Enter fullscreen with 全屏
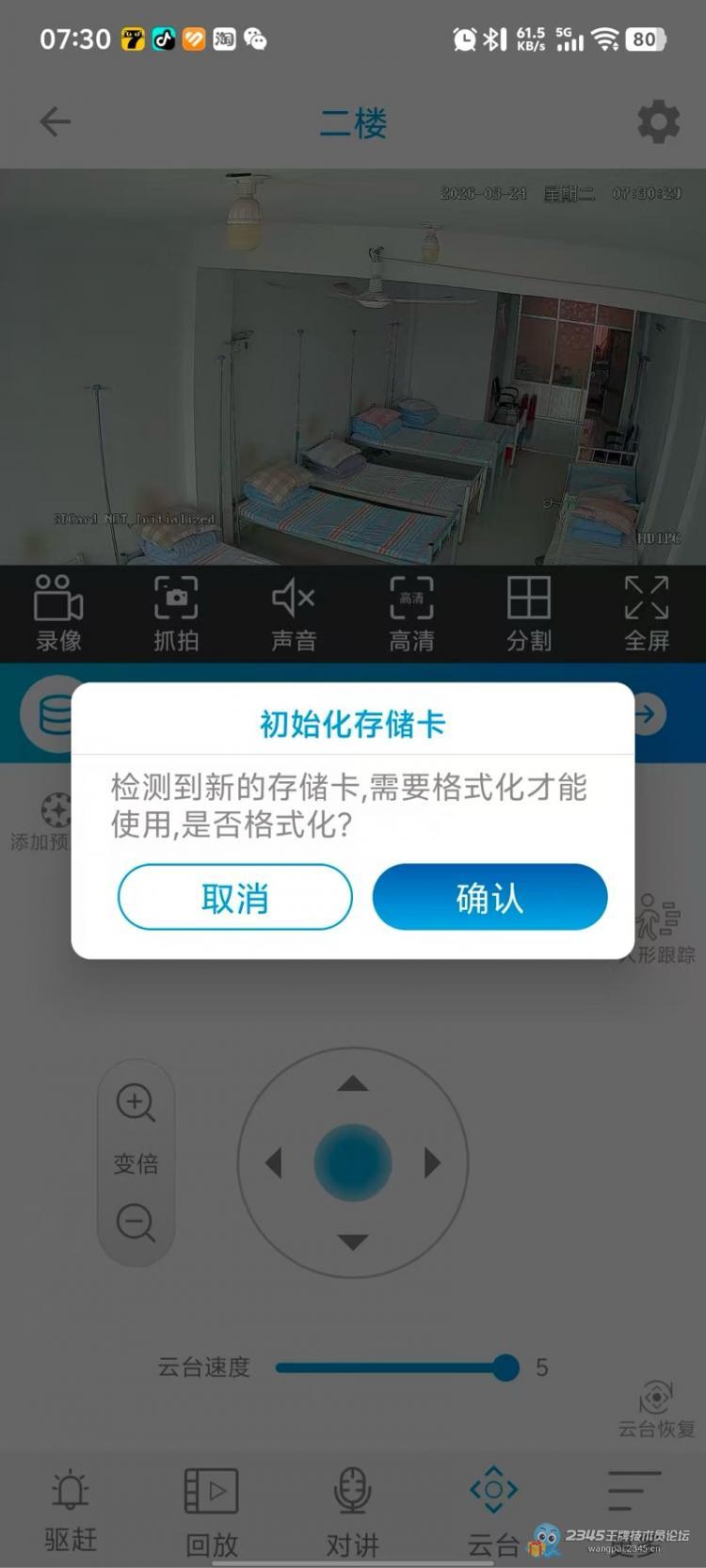 [647, 614]
